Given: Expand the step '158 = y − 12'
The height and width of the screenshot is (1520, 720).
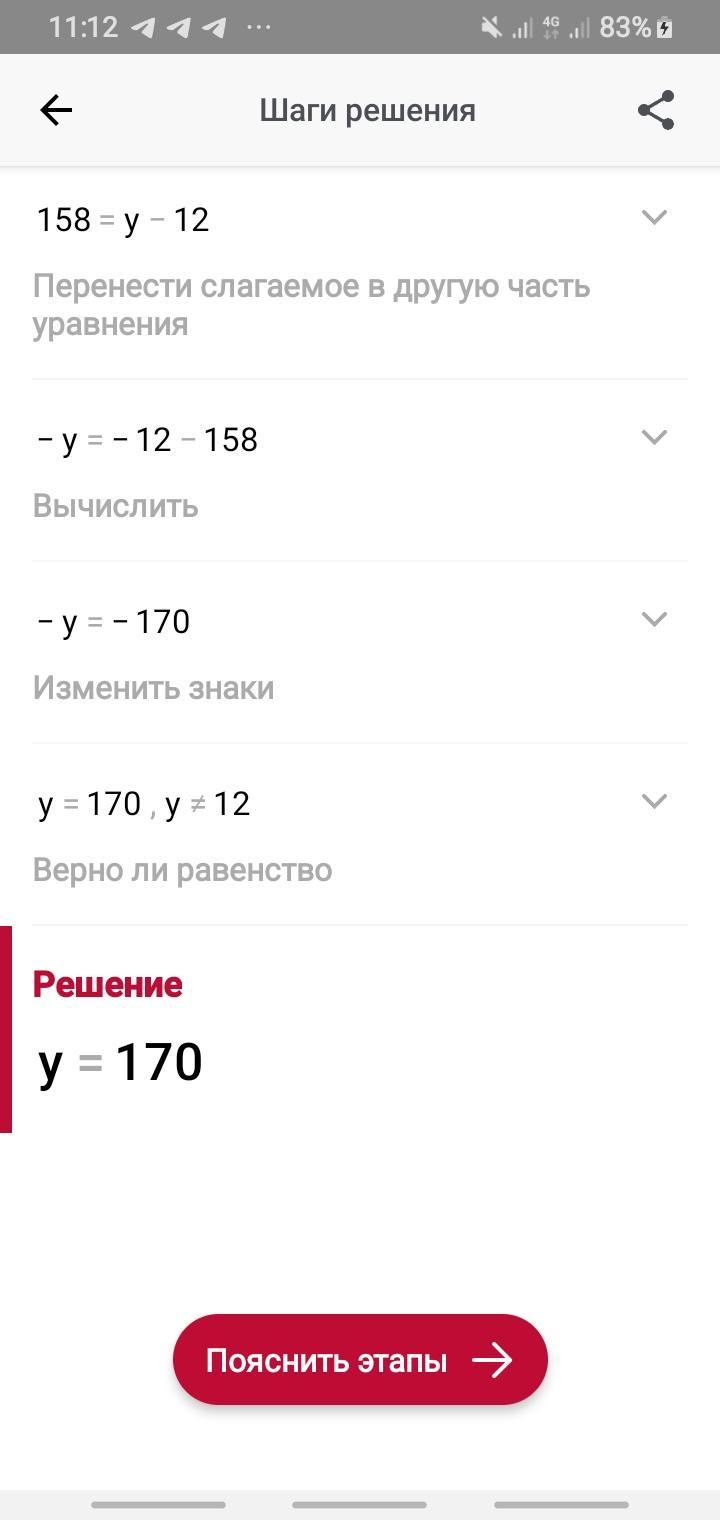Looking at the screenshot, I should coord(654,217).
